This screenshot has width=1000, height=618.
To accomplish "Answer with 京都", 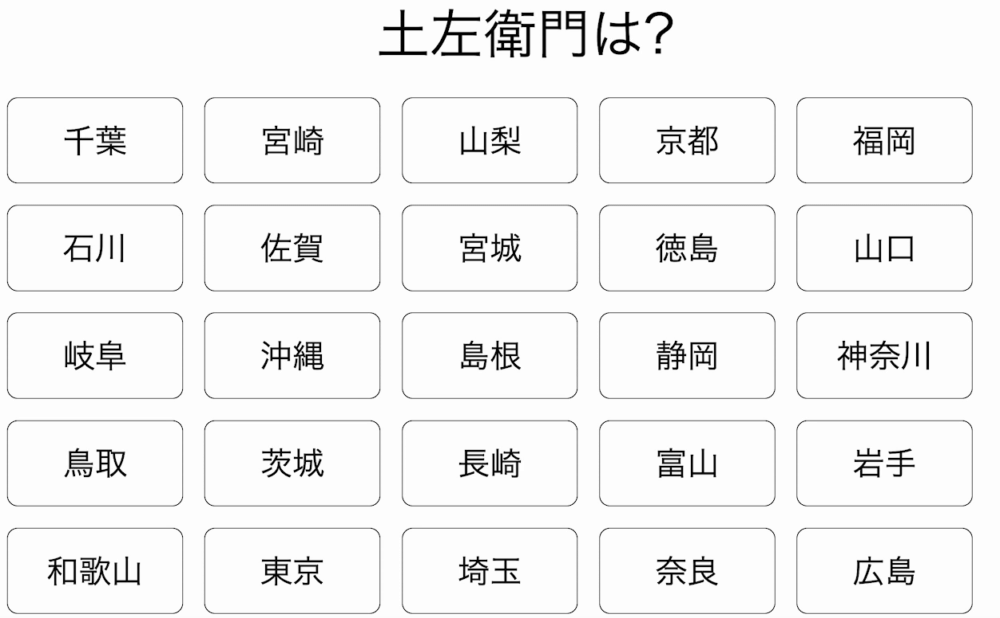I will pos(687,141).
